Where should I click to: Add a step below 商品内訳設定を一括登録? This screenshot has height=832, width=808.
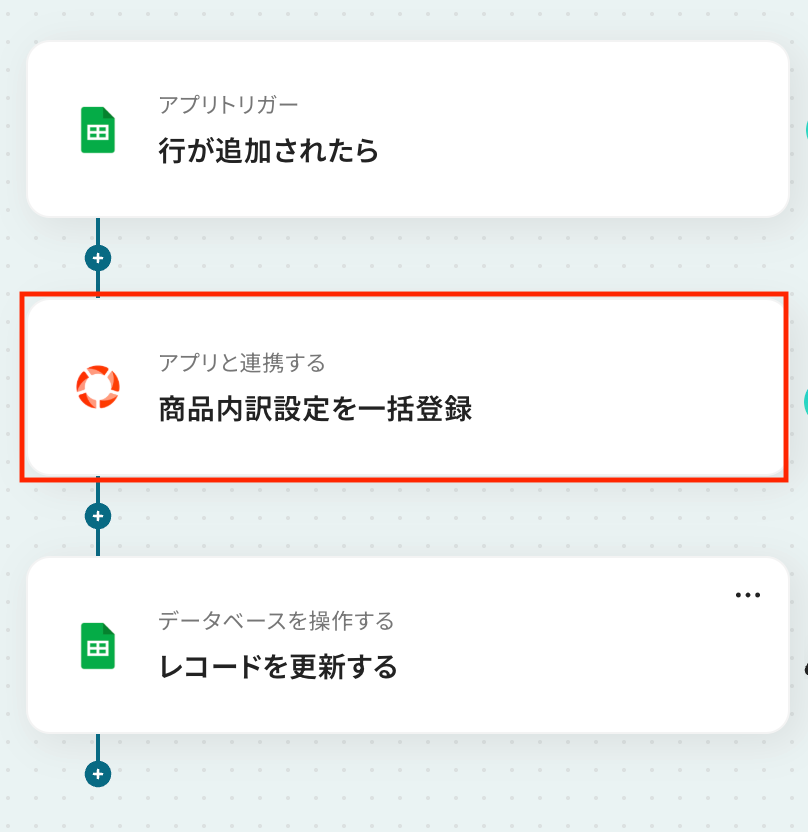98,516
